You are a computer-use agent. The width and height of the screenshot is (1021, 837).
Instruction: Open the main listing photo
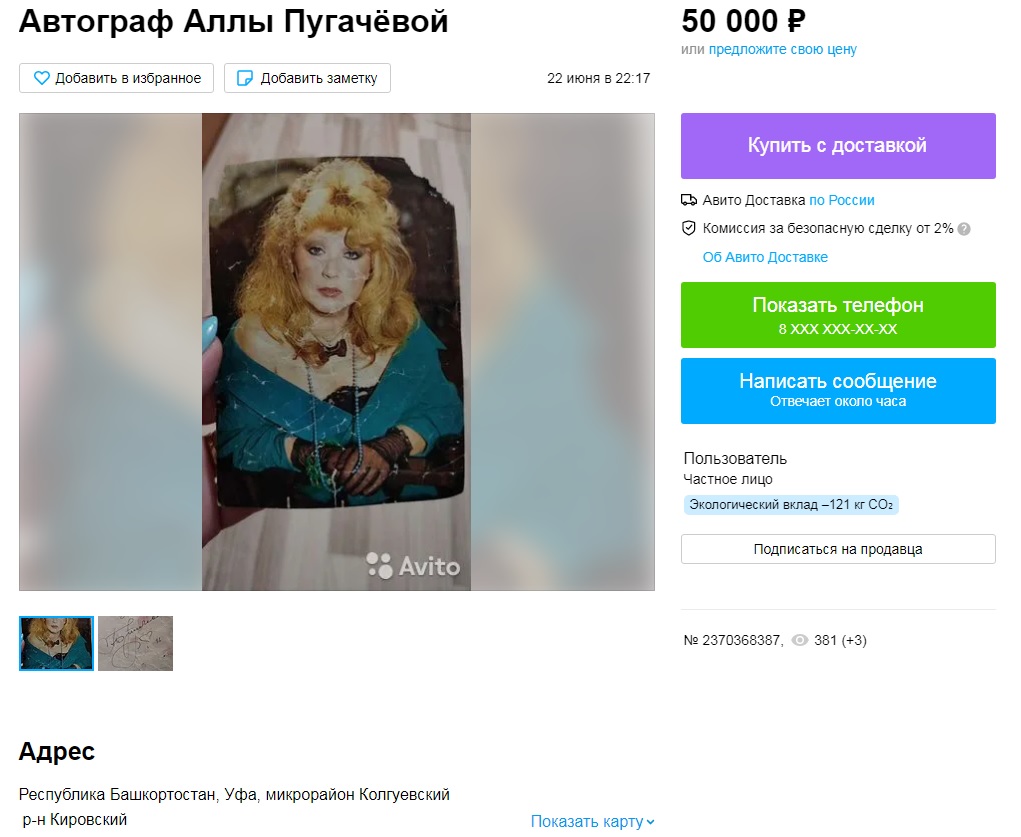click(x=336, y=352)
